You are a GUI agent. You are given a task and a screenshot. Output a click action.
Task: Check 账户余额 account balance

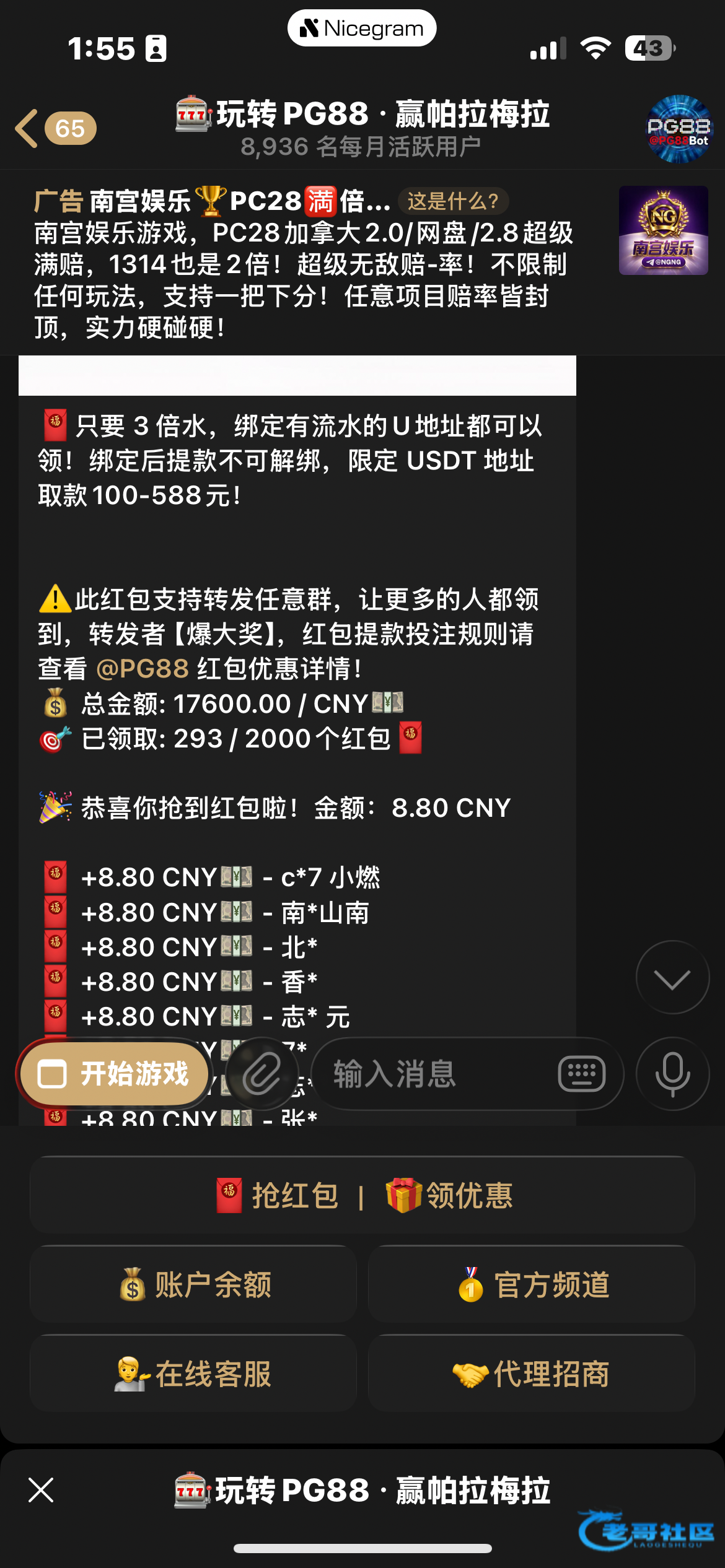[x=193, y=1284]
